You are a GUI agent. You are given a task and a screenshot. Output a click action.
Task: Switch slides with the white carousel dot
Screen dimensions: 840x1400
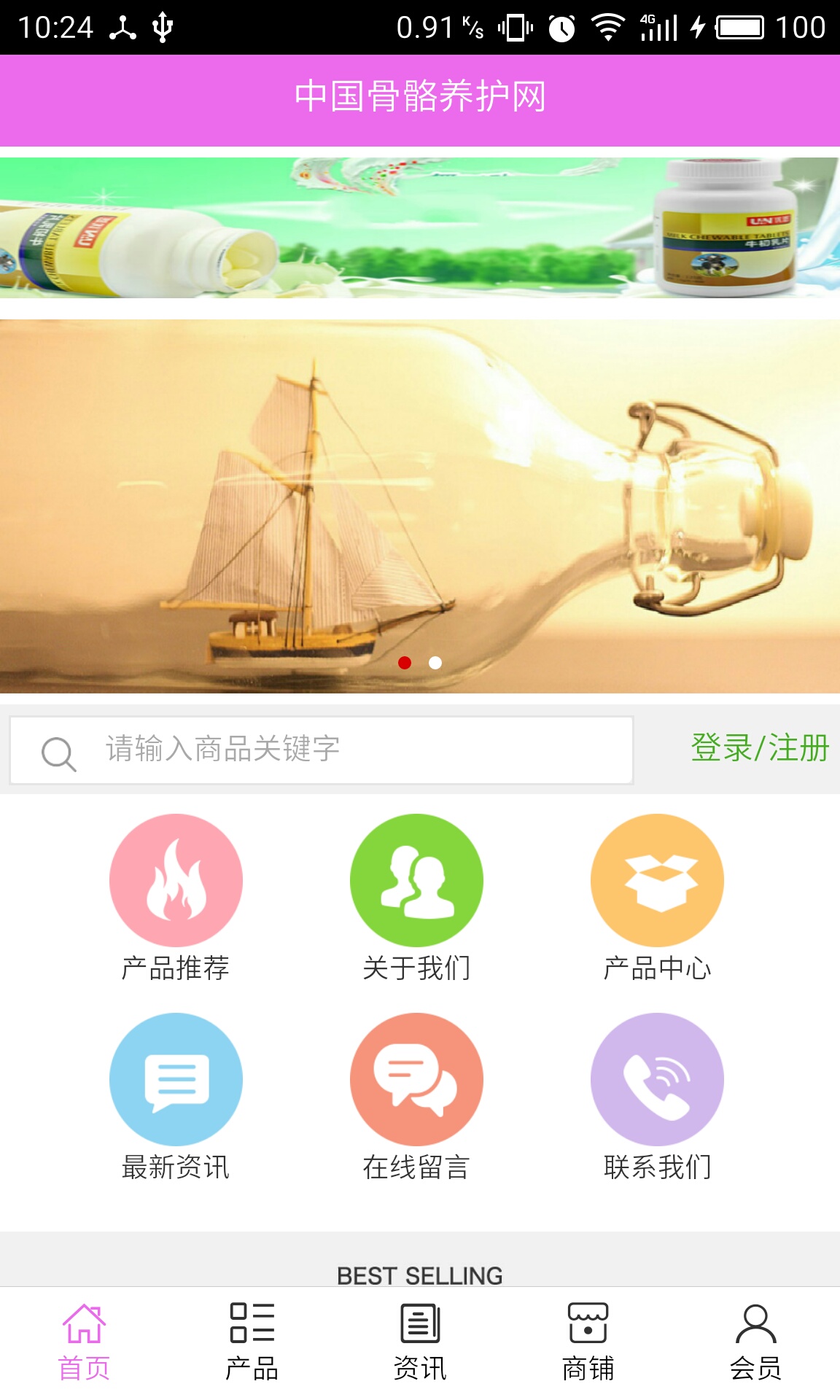[435, 663]
